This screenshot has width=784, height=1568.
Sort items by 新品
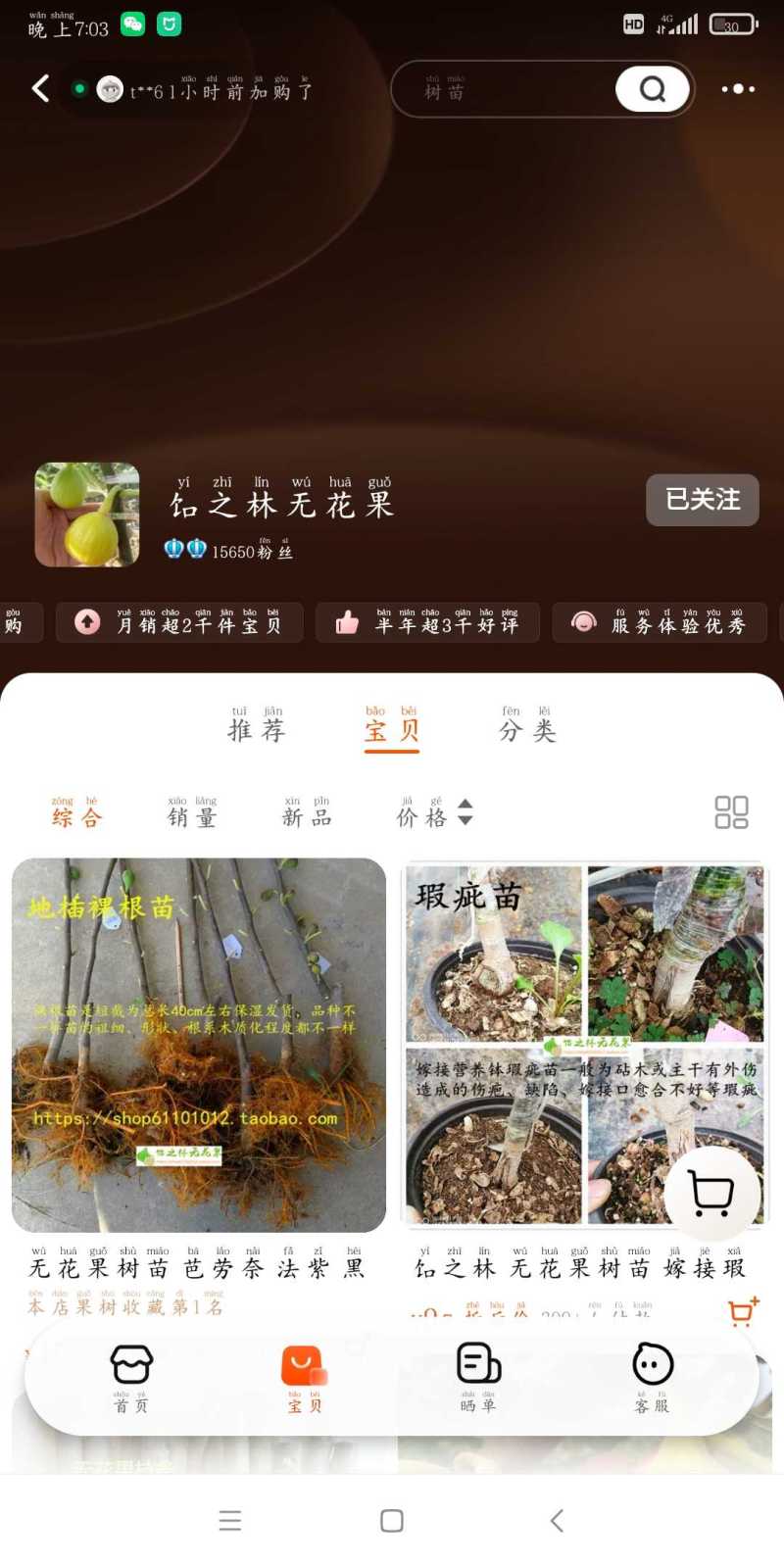tap(307, 815)
